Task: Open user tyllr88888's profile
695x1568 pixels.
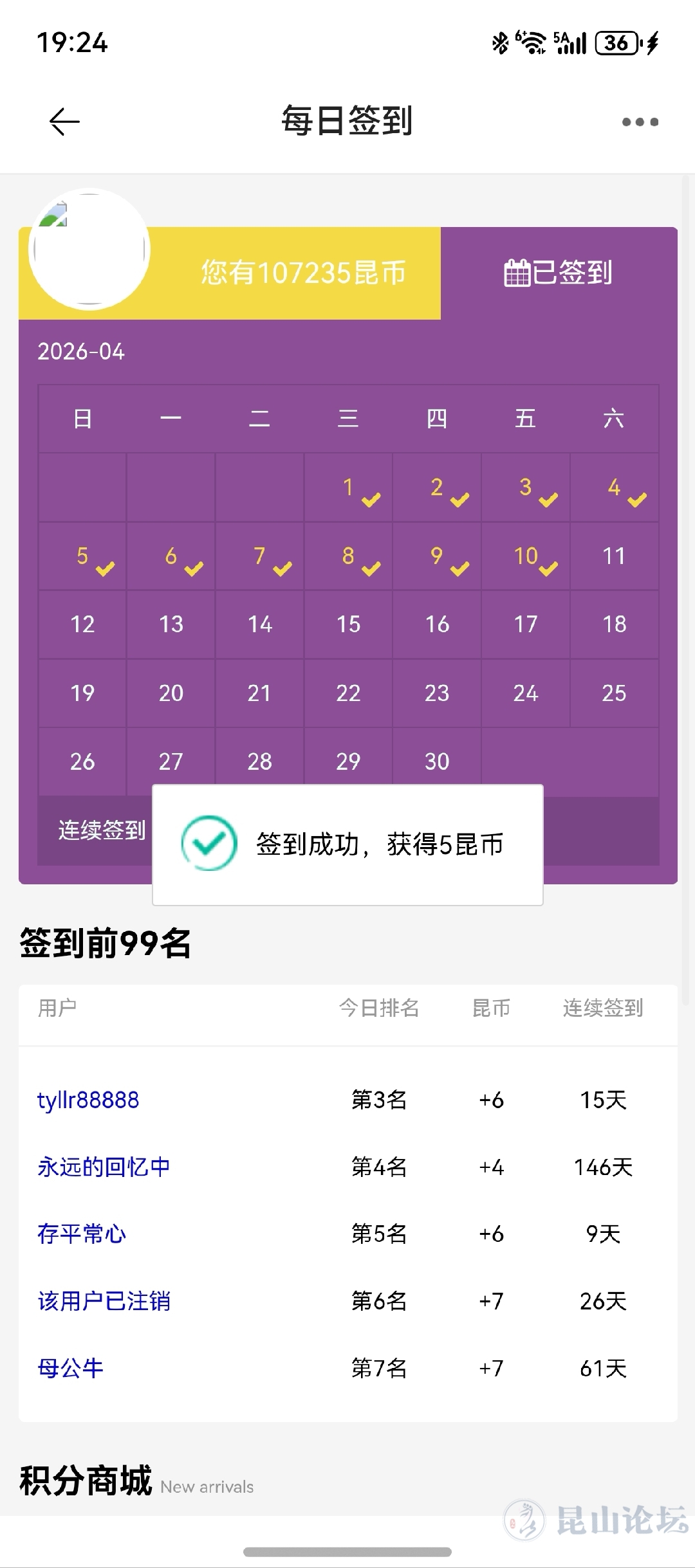Action: 88,1100
